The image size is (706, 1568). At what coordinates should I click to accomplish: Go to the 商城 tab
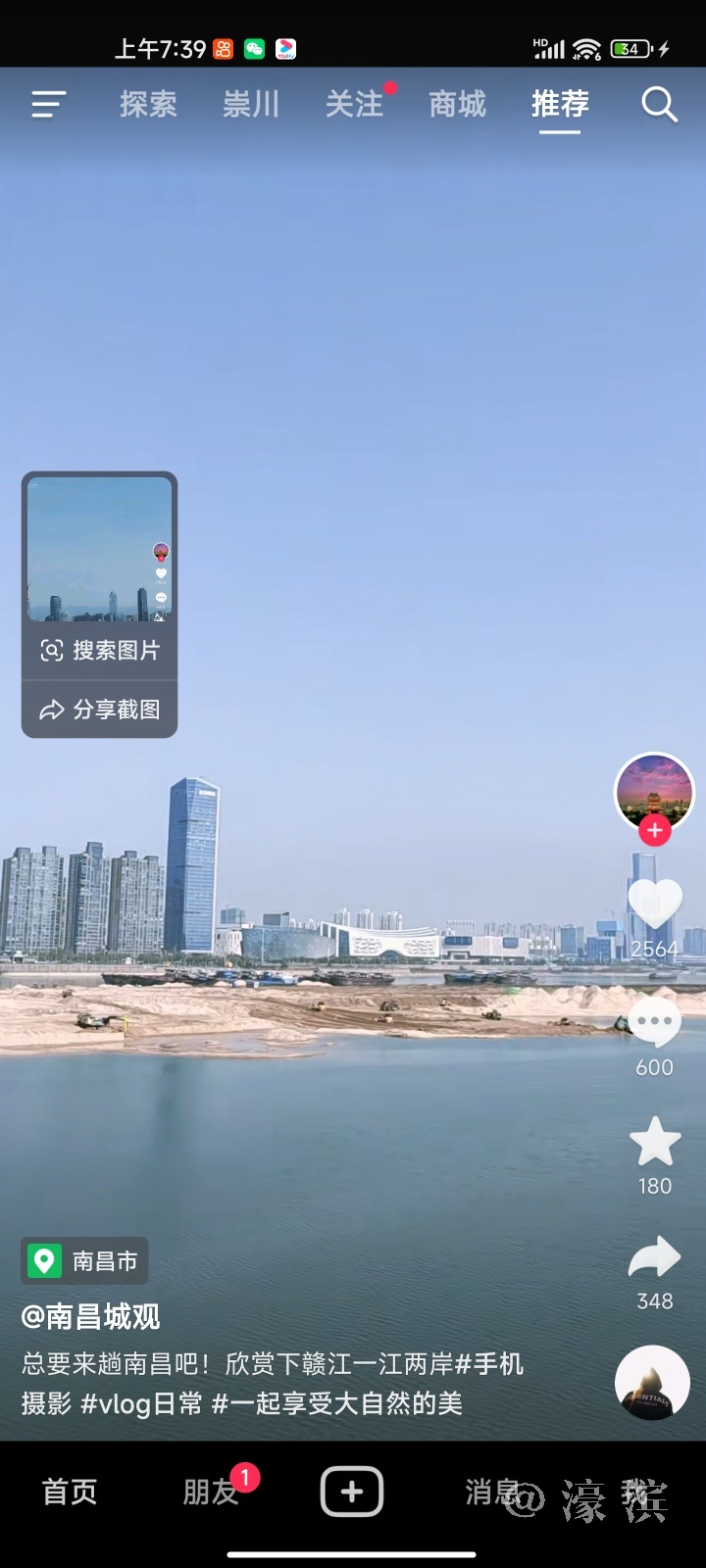pyautogui.click(x=457, y=104)
